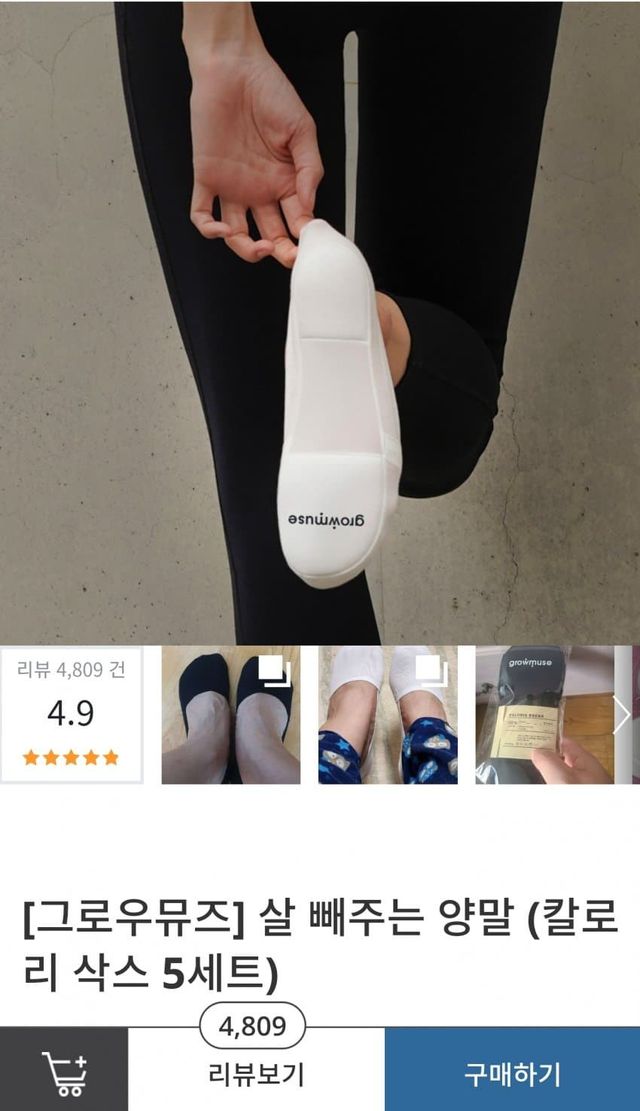Tap the 구매하기 buy button
Image resolution: width=640 pixels, height=1111 pixels.
click(512, 1072)
